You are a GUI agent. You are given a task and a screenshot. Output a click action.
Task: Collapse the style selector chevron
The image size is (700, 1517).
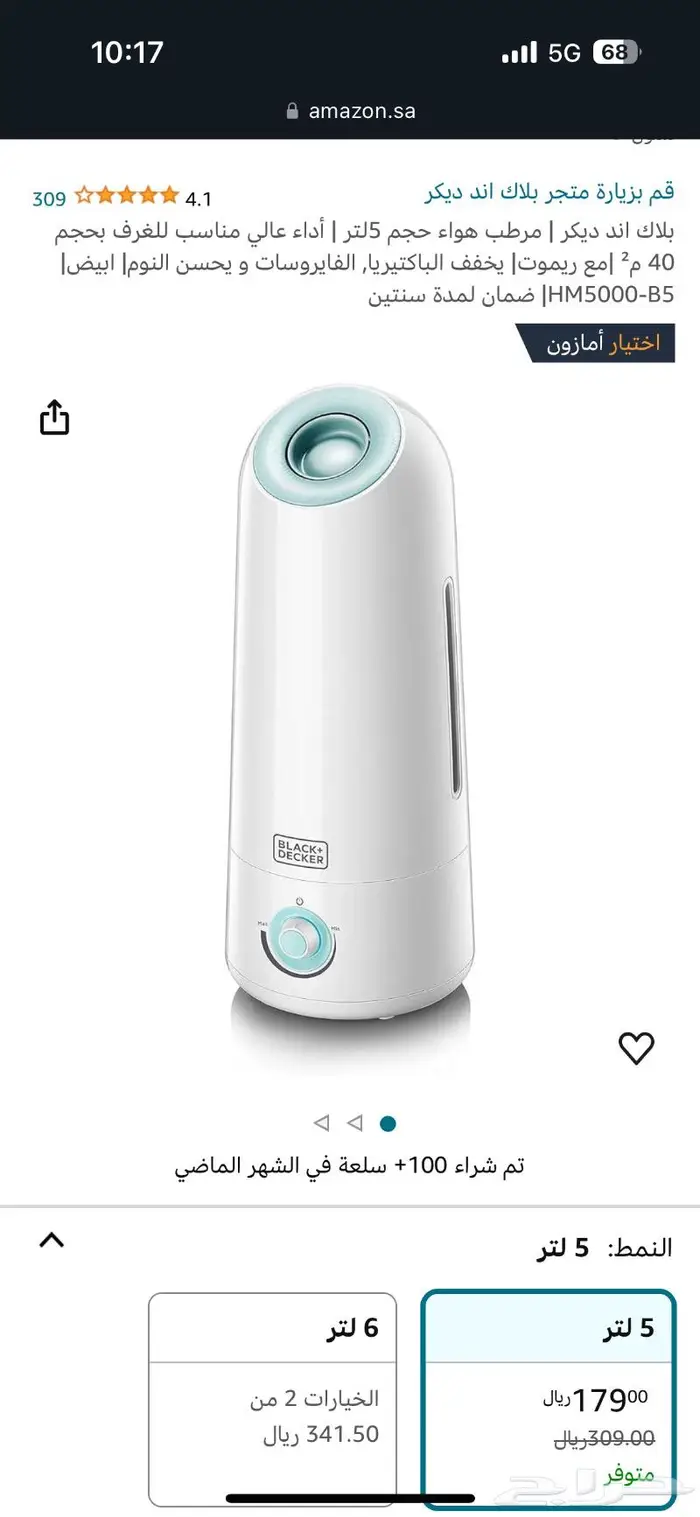tap(52, 1240)
